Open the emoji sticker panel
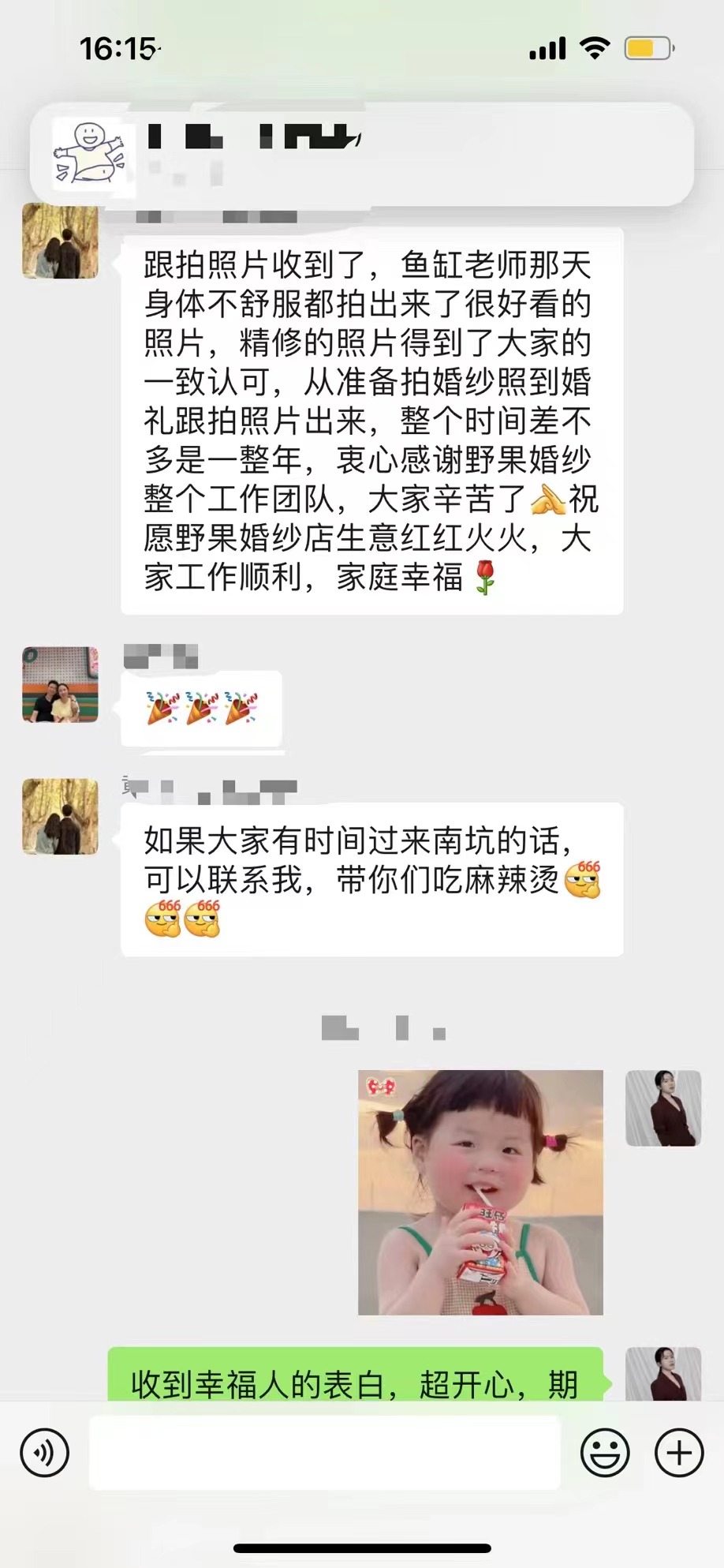This screenshot has width=724, height=1568. click(x=605, y=1453)
